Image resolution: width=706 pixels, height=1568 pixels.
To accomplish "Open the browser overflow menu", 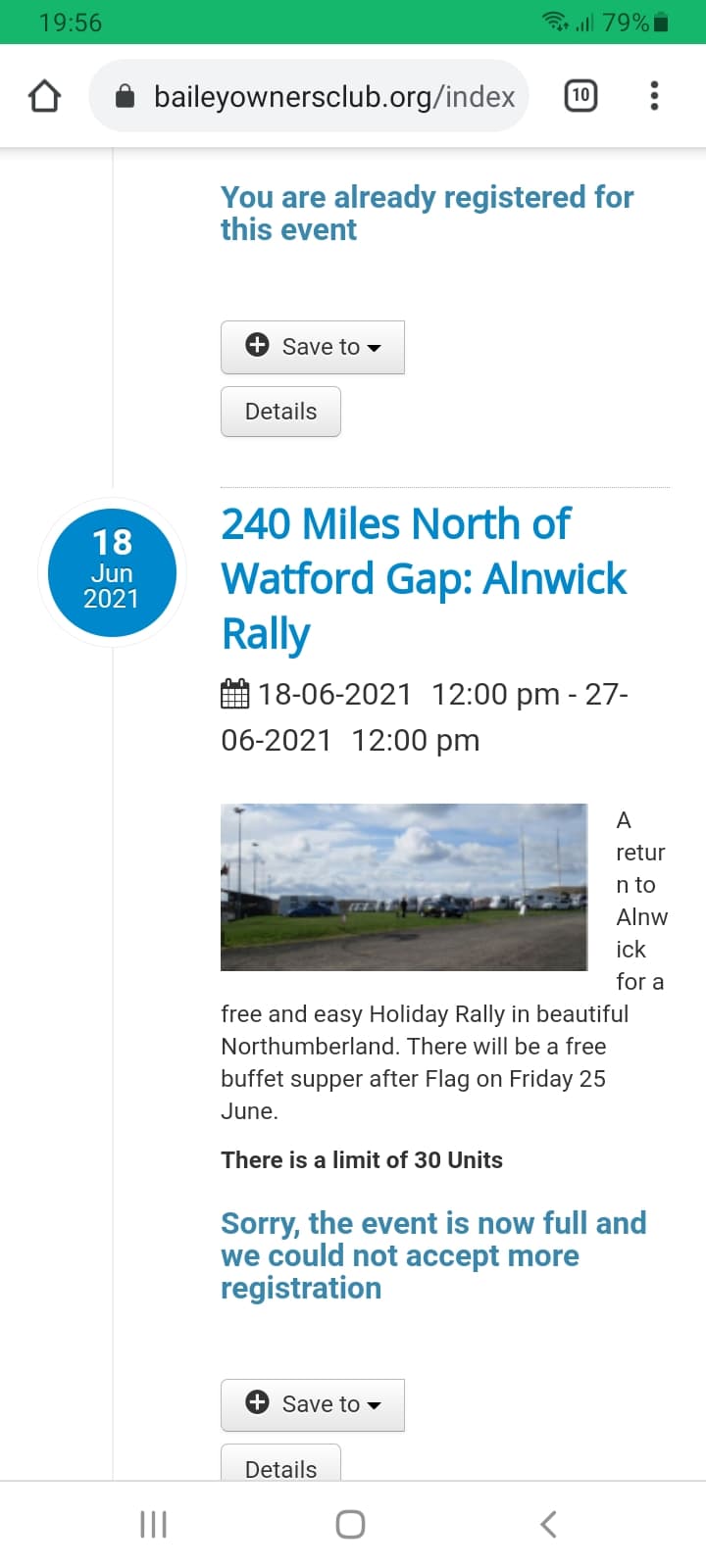I will pyautogui.click(x=654, y=95).
